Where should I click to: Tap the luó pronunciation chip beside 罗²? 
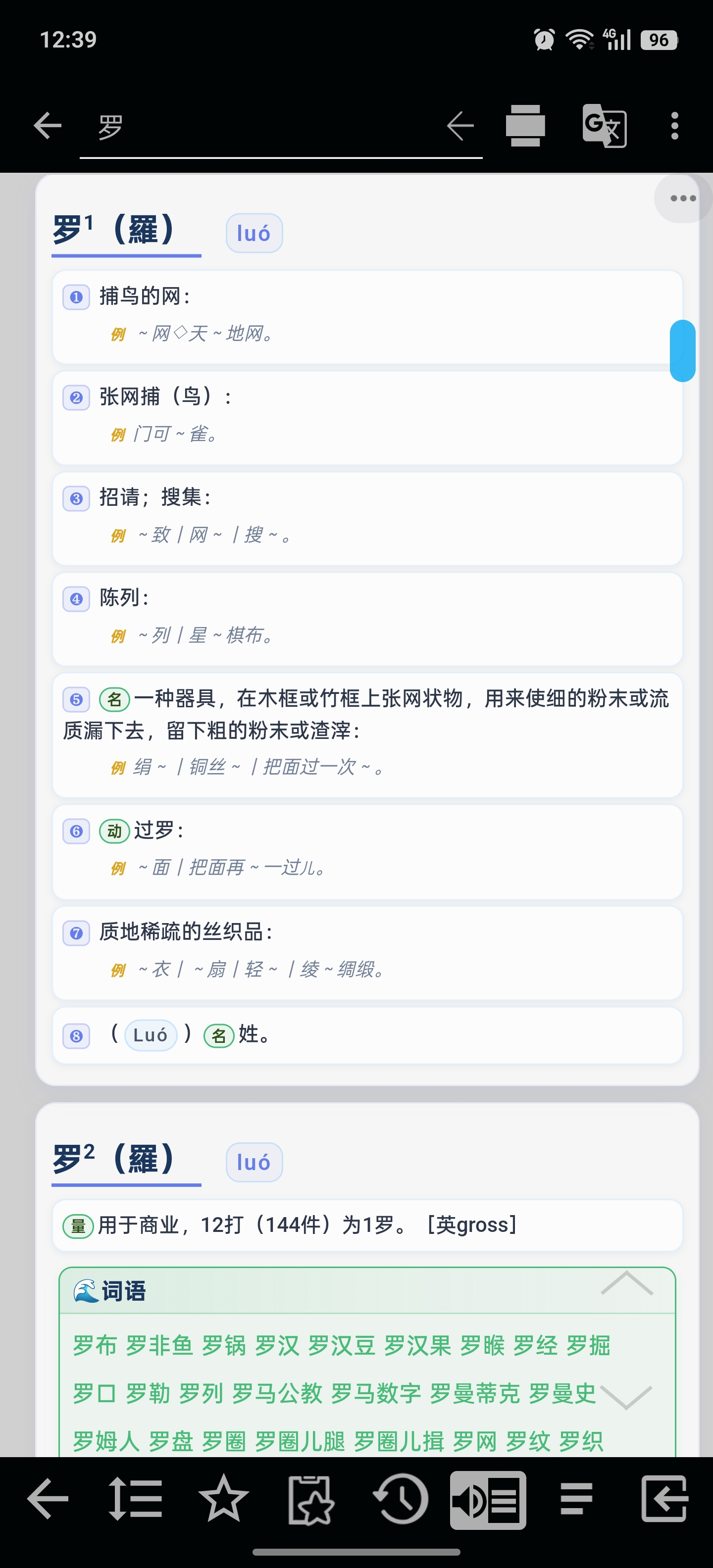254,1163
